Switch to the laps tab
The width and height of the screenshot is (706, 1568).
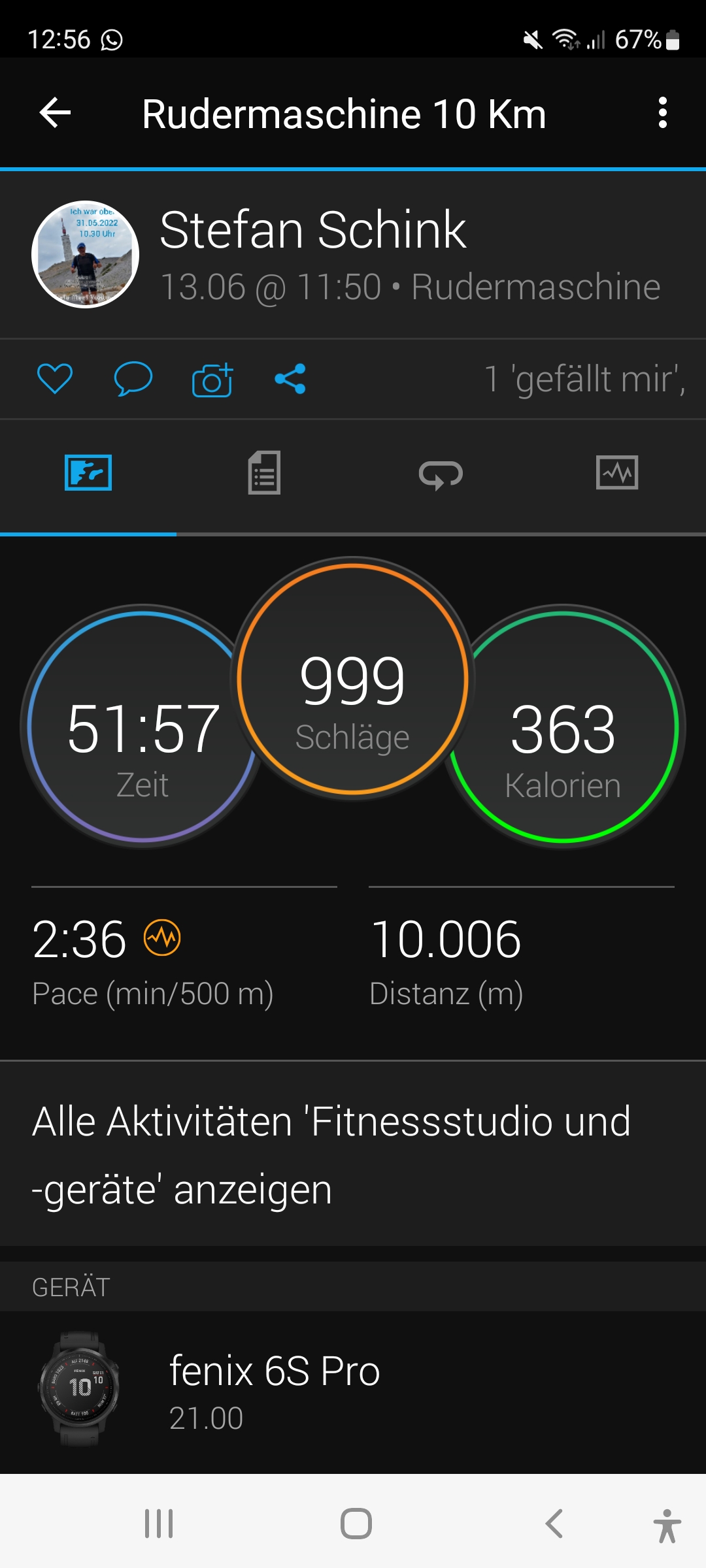[x=441, y=473]
